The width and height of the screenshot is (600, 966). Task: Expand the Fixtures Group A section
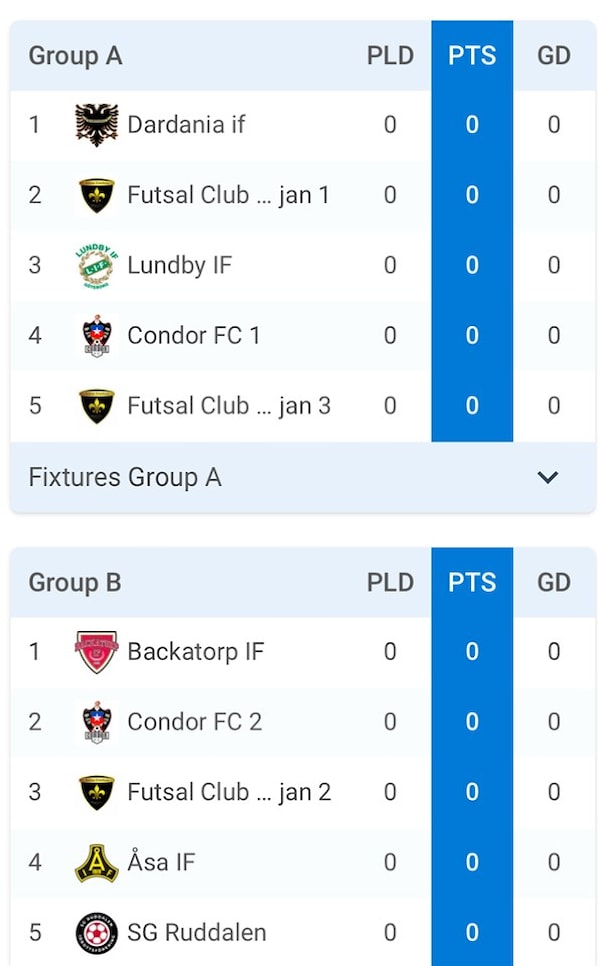click(x=302, y=477)
